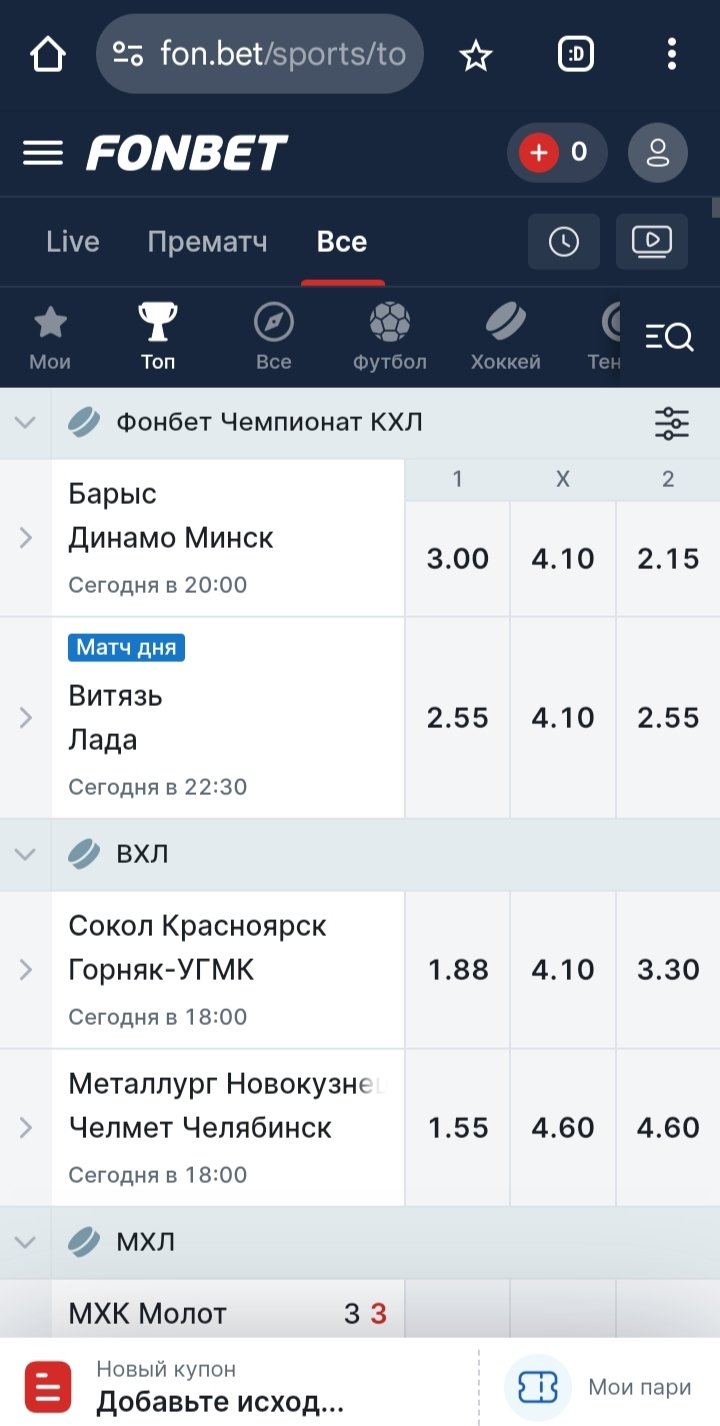Collapse the Фонбет Чемпионат КХЛ section

25,423
